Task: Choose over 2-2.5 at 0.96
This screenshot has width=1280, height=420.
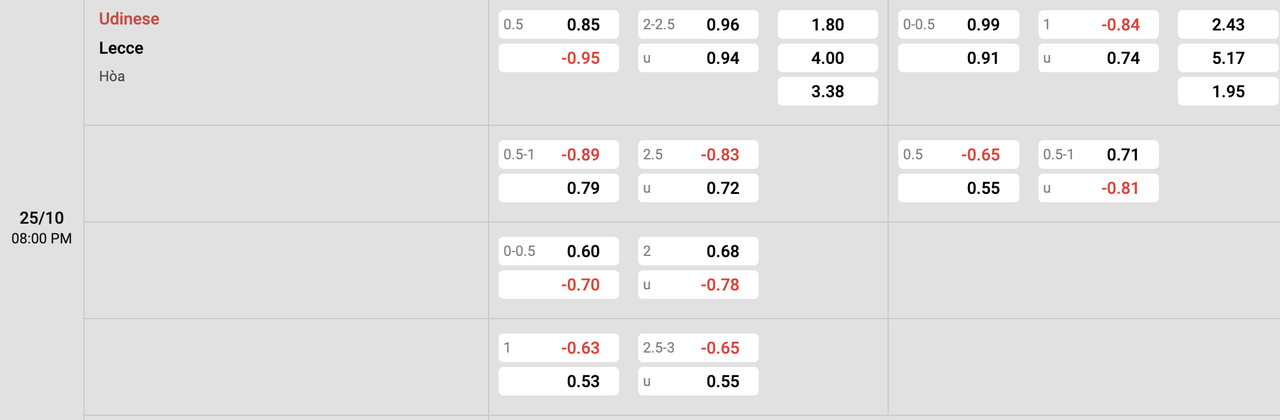Action: coord(698,25)
